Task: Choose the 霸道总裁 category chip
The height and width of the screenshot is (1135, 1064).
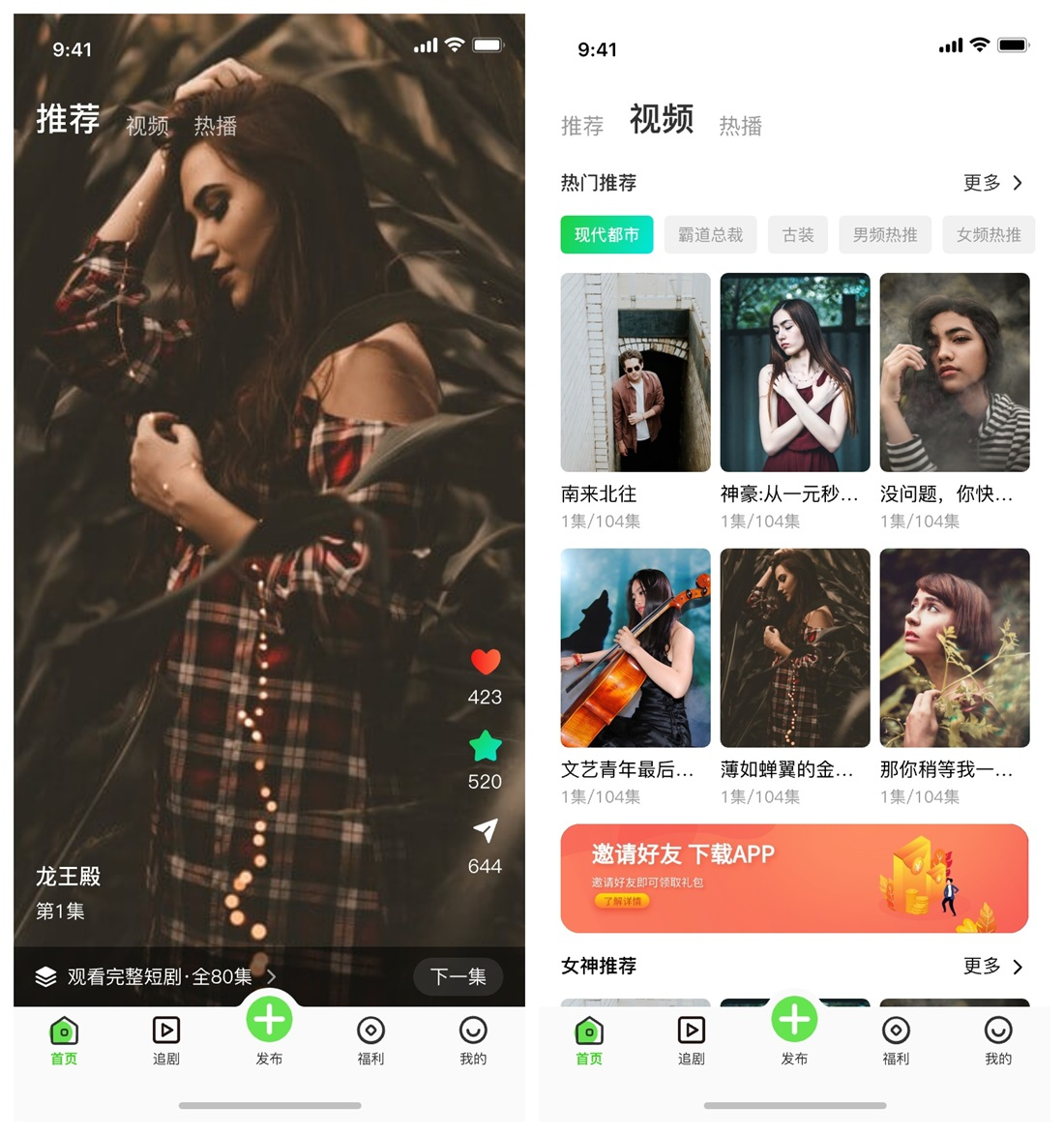Action: pyautogui.click(x=710, y=235)
